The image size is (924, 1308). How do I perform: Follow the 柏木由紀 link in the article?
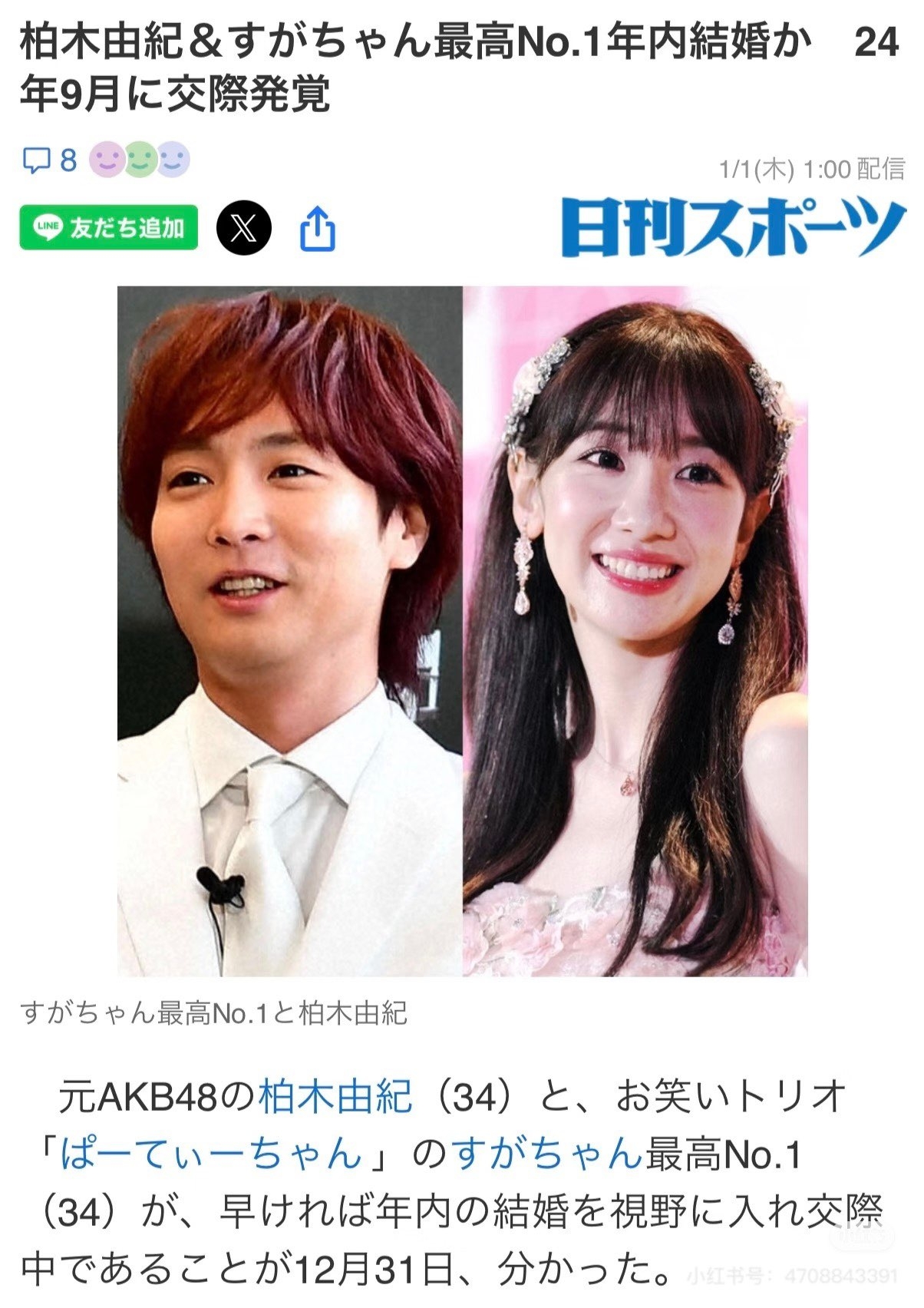click(x=335, y=1097)
